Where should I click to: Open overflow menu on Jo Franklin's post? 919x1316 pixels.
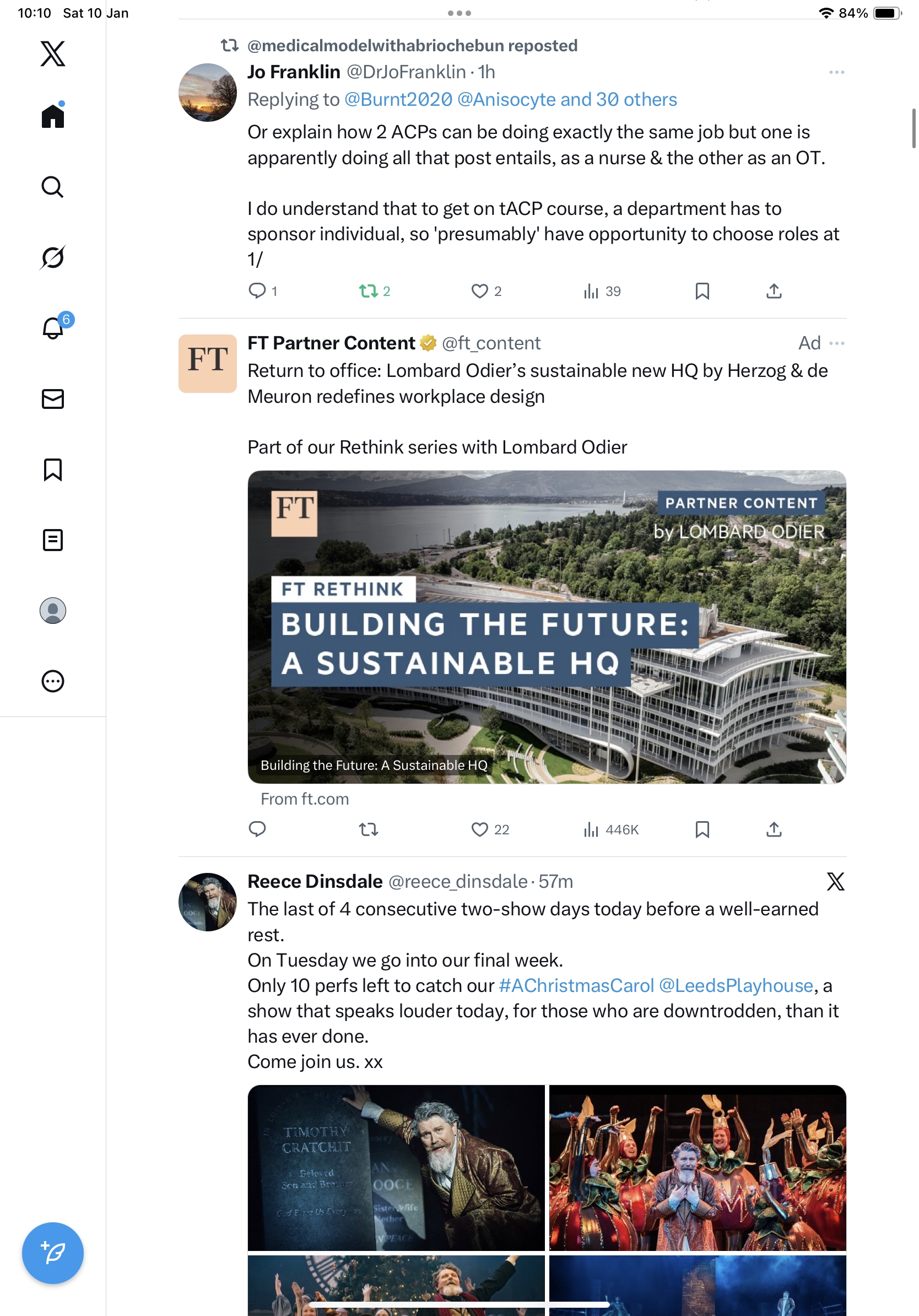[836, 72]
